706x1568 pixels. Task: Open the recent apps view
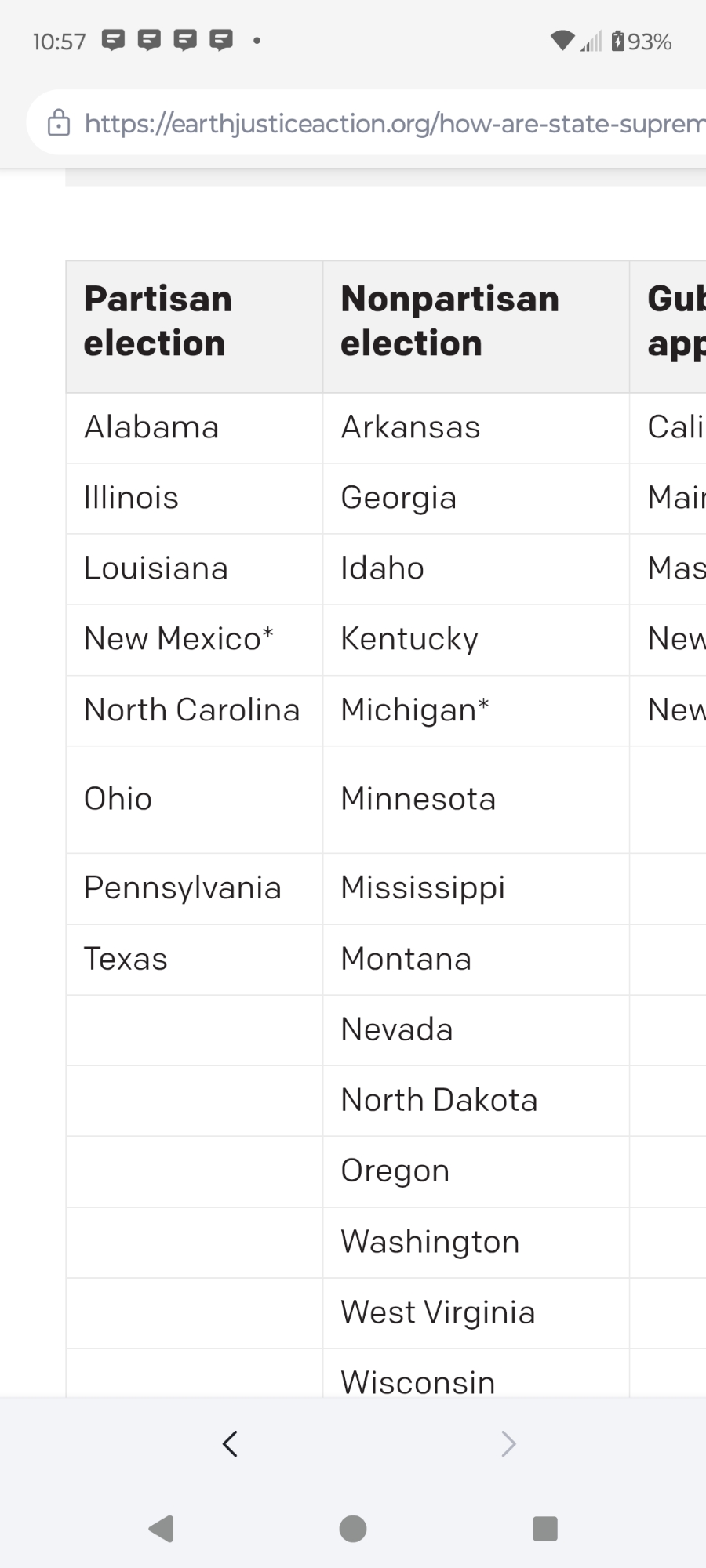pyautogui.click(x=544, y=1528)
